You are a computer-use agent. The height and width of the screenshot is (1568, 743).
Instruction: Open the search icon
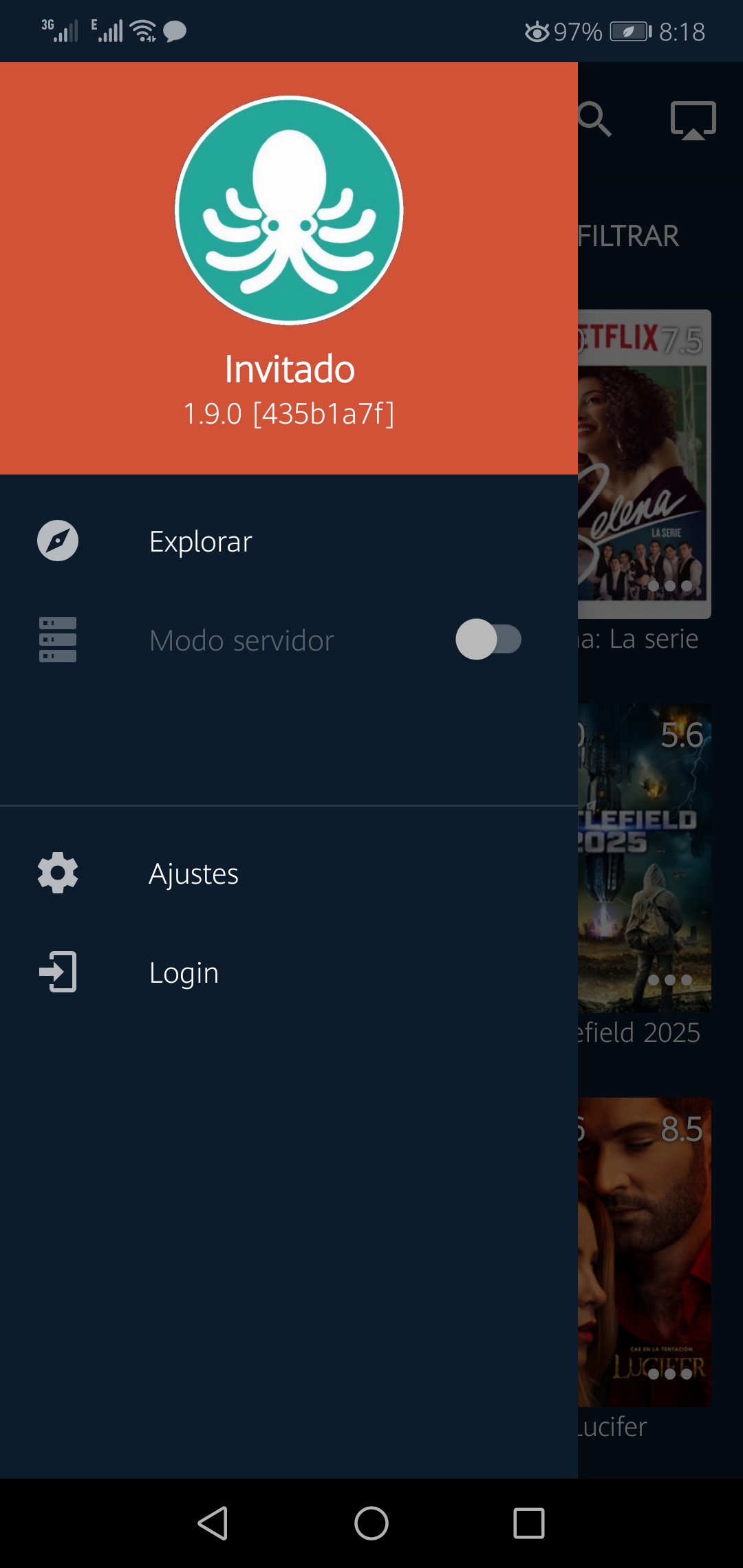596,120
